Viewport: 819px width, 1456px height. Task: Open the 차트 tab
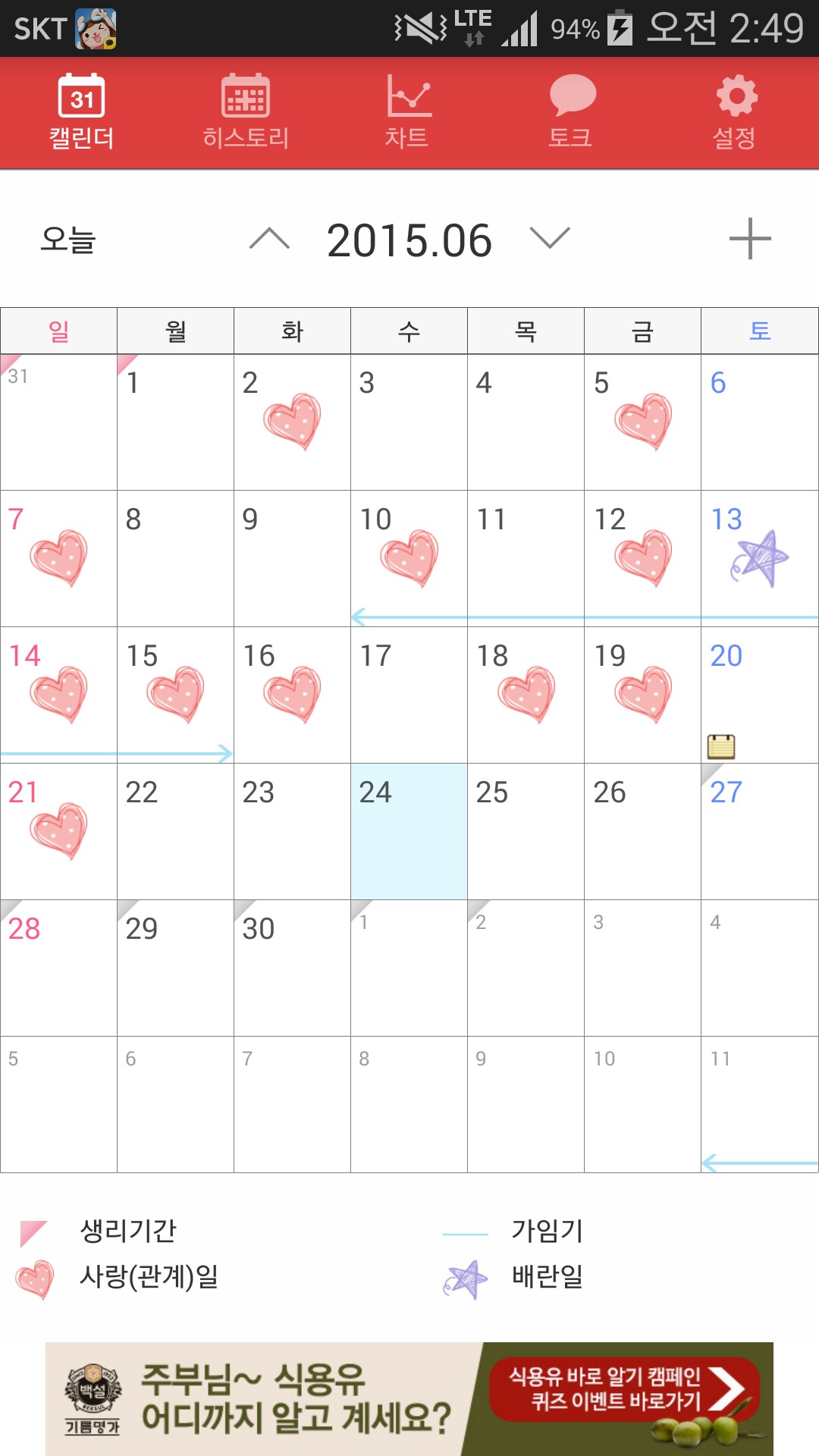click(x=409, y=112)
